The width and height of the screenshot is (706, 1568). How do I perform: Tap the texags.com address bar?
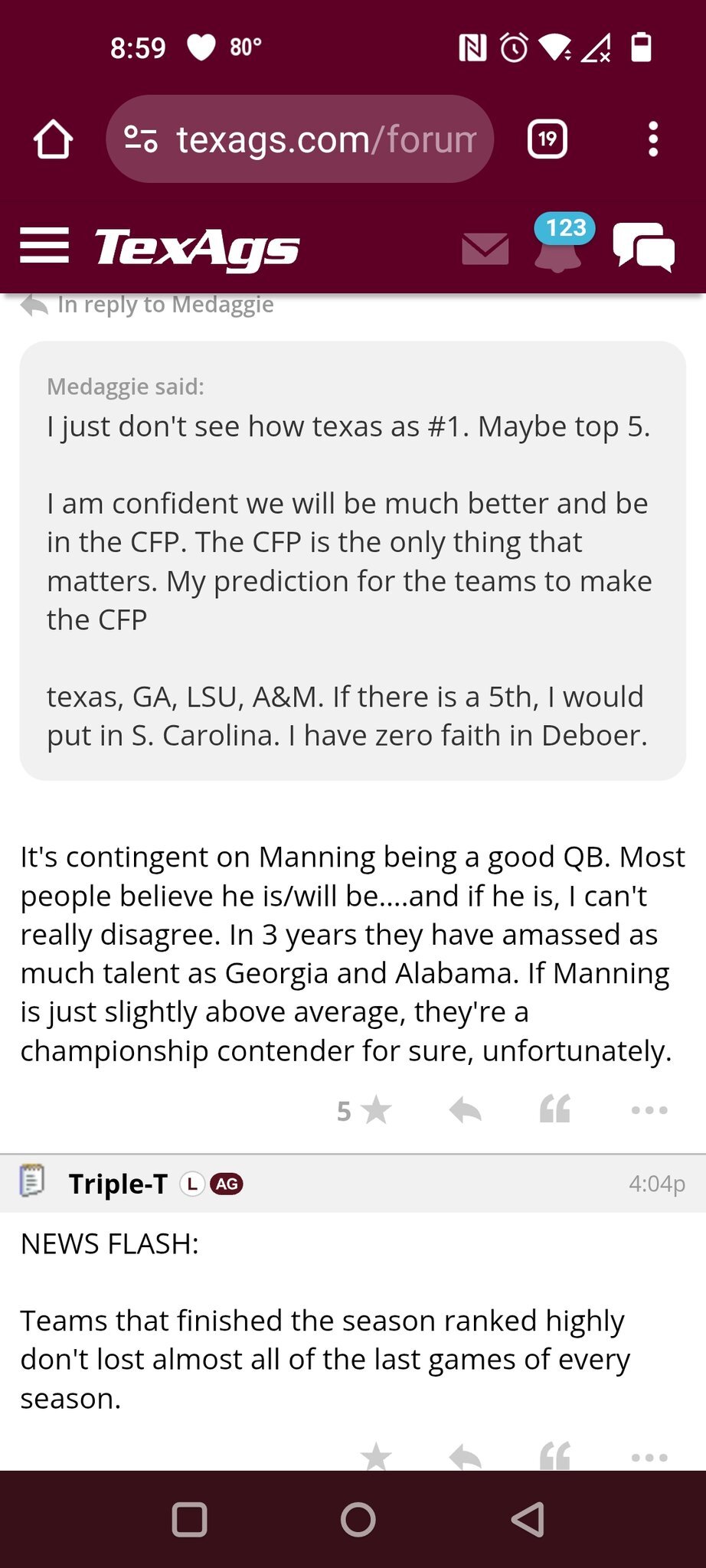(299, 139)
